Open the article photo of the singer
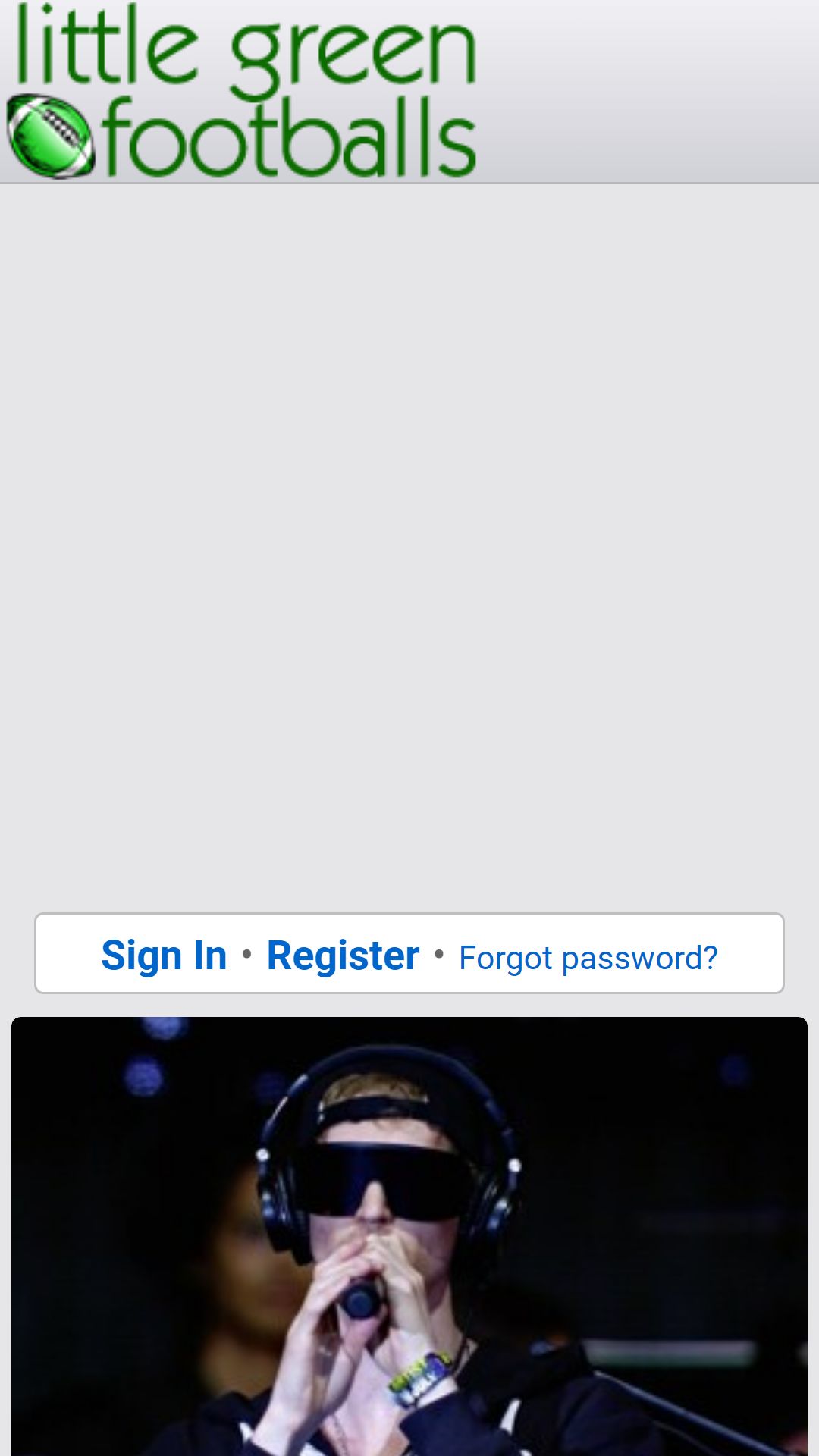Image resolution: width=819 pixels, height=1456 pixels. [x=409, y=1236]
